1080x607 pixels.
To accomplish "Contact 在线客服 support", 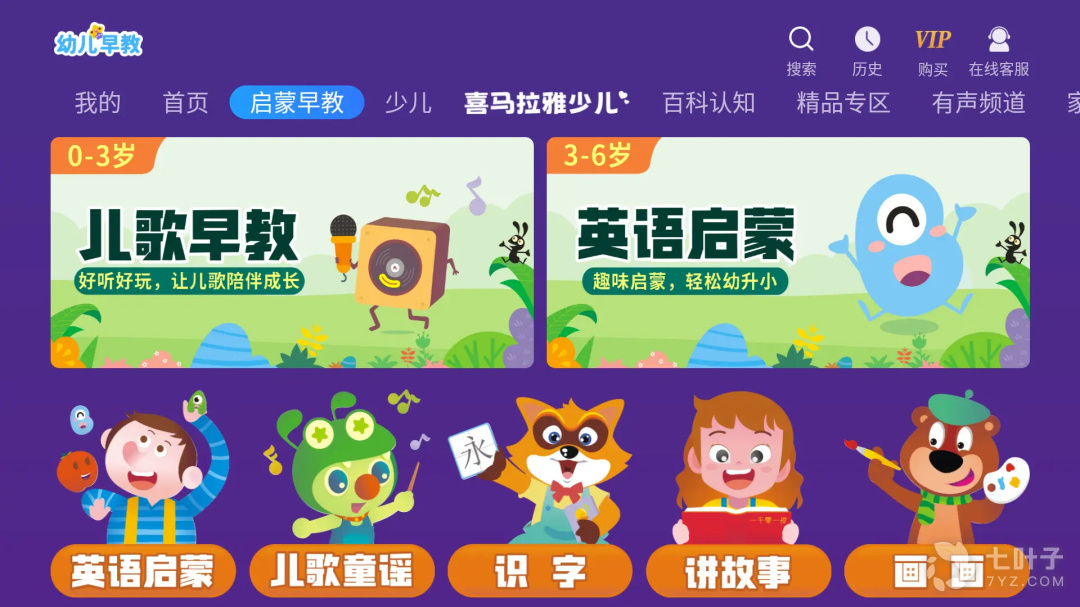I will point(998,49).
